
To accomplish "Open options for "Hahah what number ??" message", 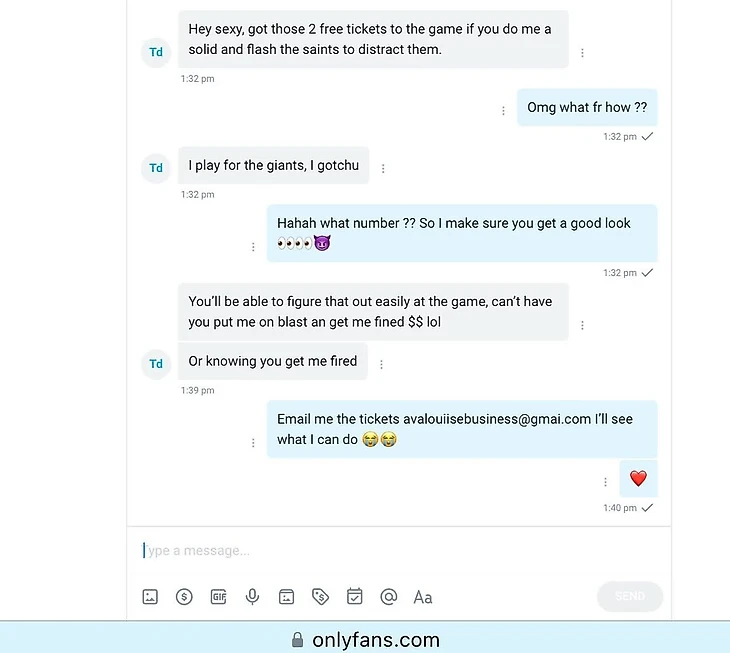I will (253, 247).
